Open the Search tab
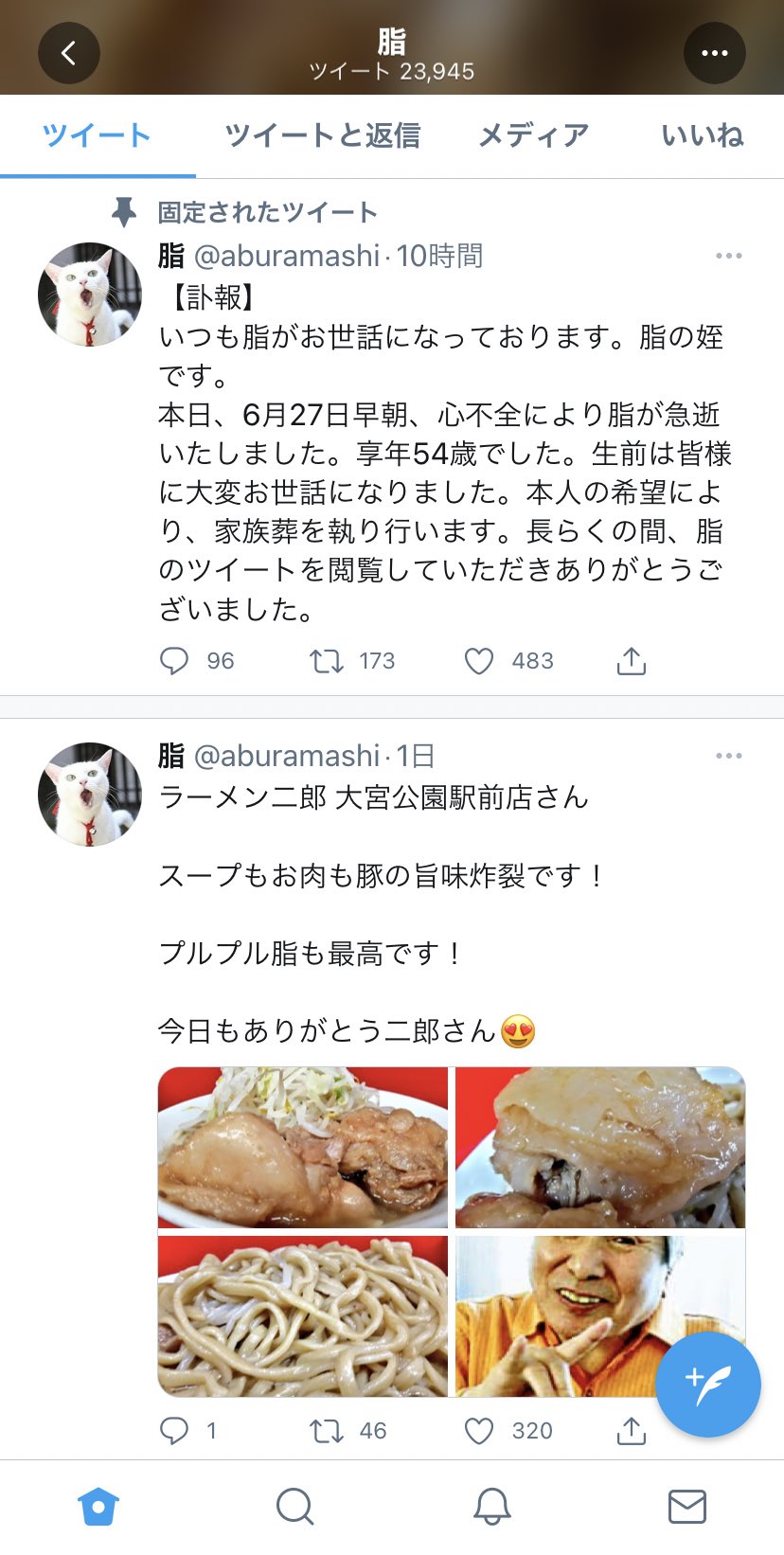 294,1506
